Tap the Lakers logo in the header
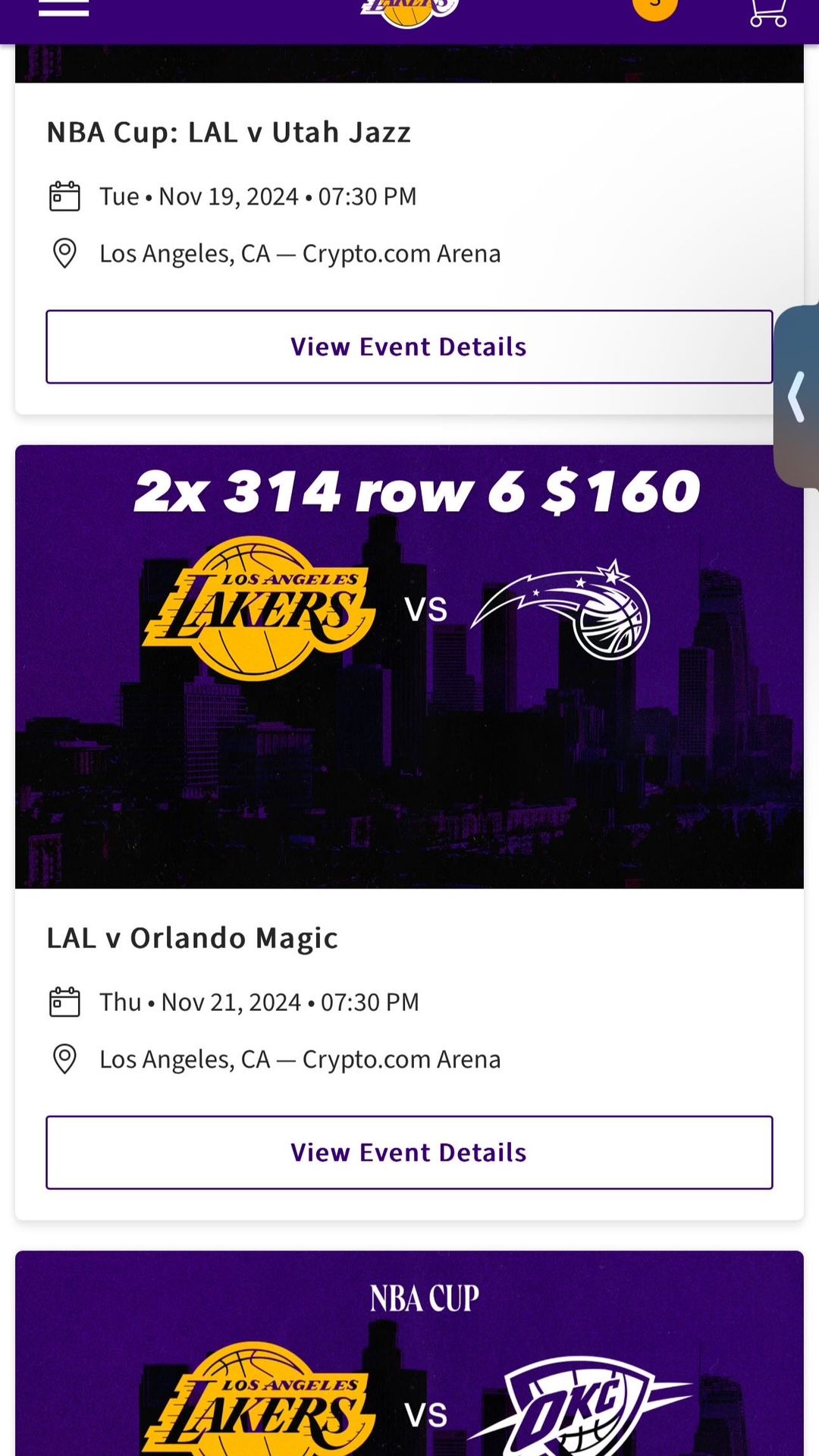The width and height of the screenshot is (819, 1456). [407, 11]
